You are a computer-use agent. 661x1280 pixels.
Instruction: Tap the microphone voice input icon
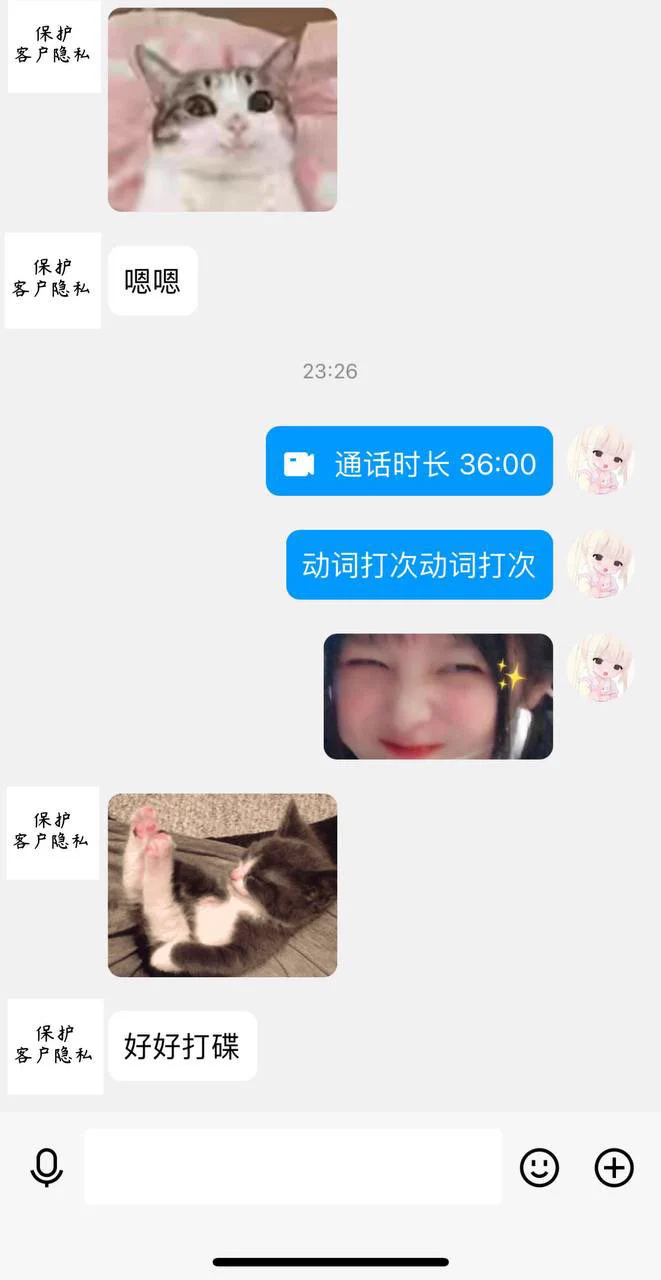click(x=46, y=1167)
